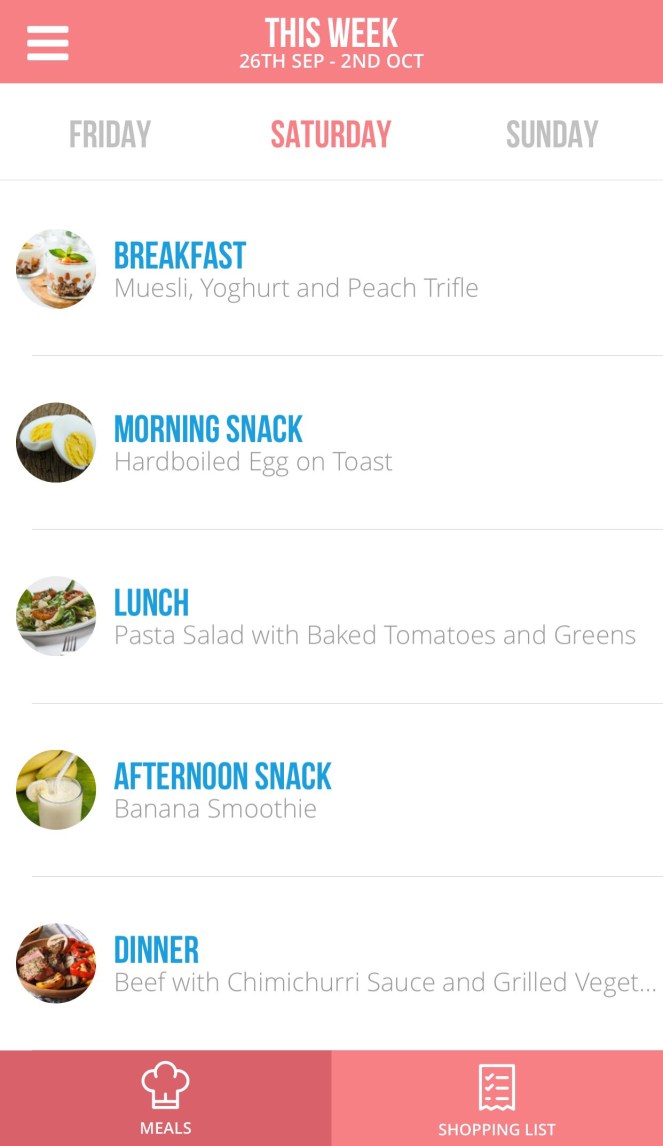Go to the Meals tab
Viewport: 663px width, 1146px height.
point(165,1098)
